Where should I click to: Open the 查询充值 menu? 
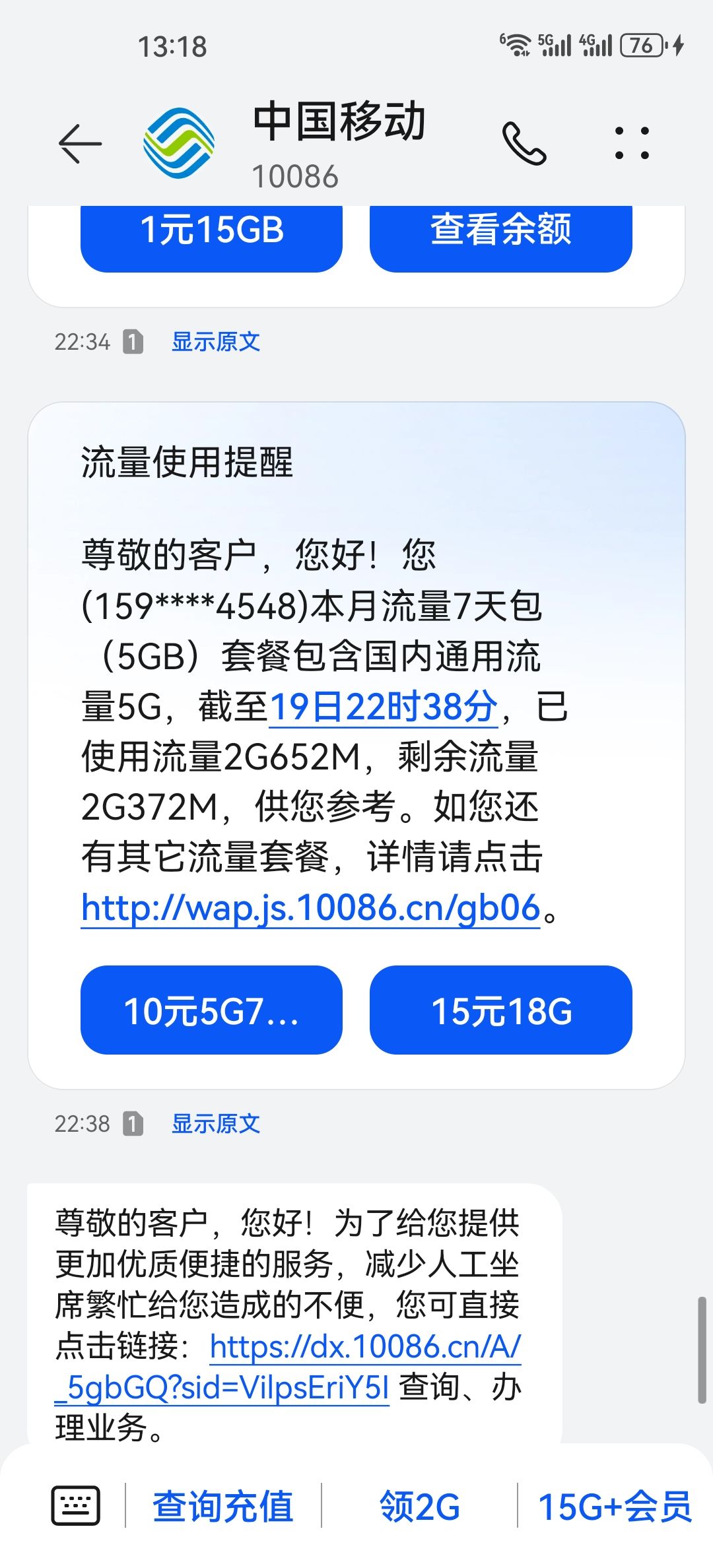[x=223, y=1507]
